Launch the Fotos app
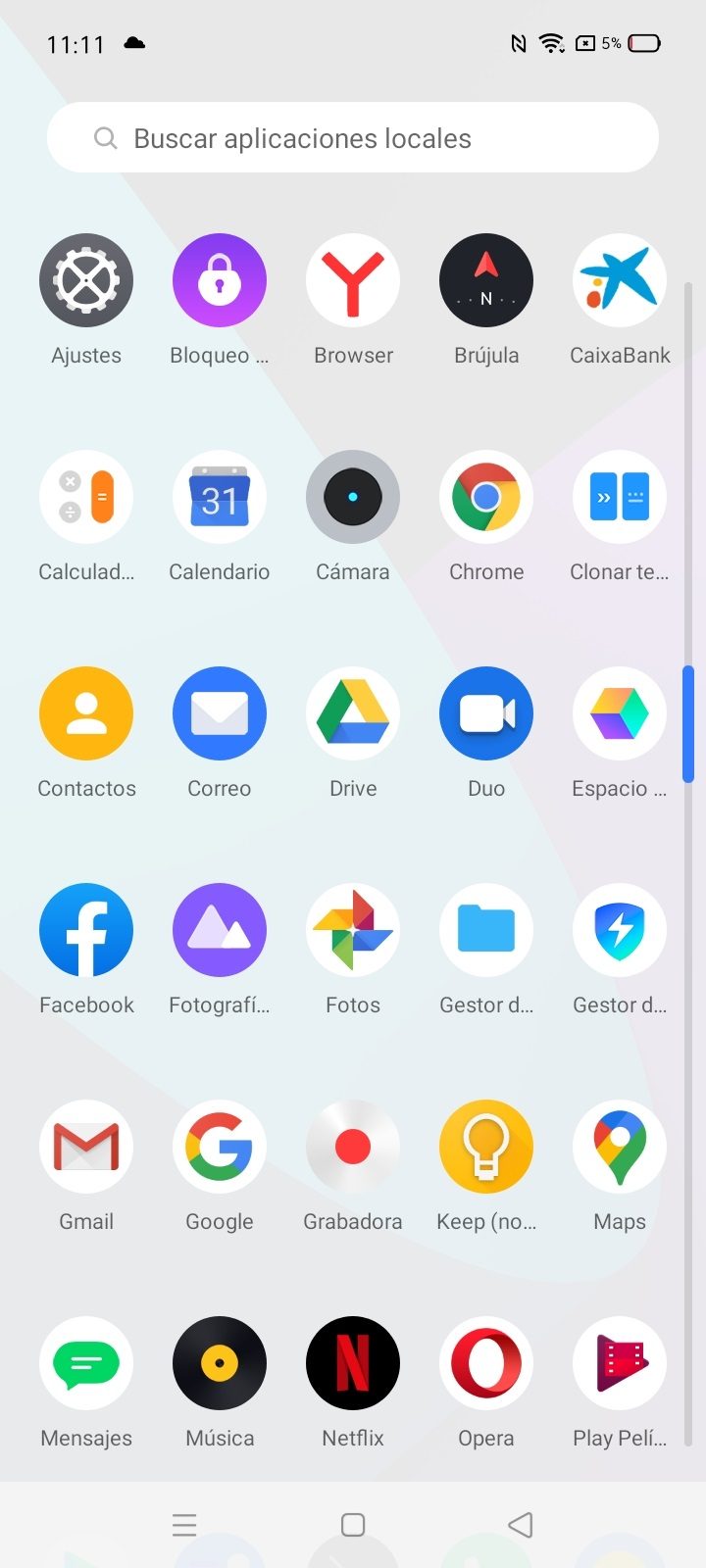The image size is (706, 1568). (353, 931)
